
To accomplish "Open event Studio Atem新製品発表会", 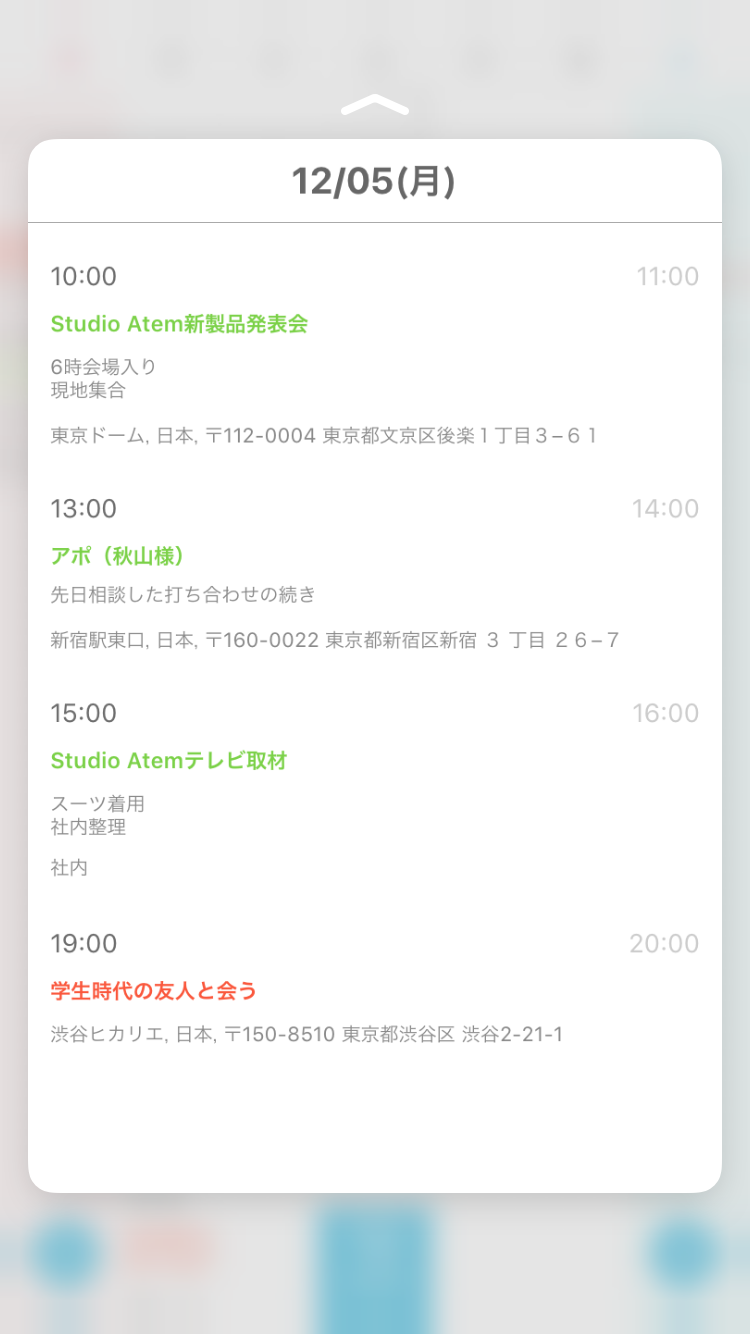I will 180,323.
